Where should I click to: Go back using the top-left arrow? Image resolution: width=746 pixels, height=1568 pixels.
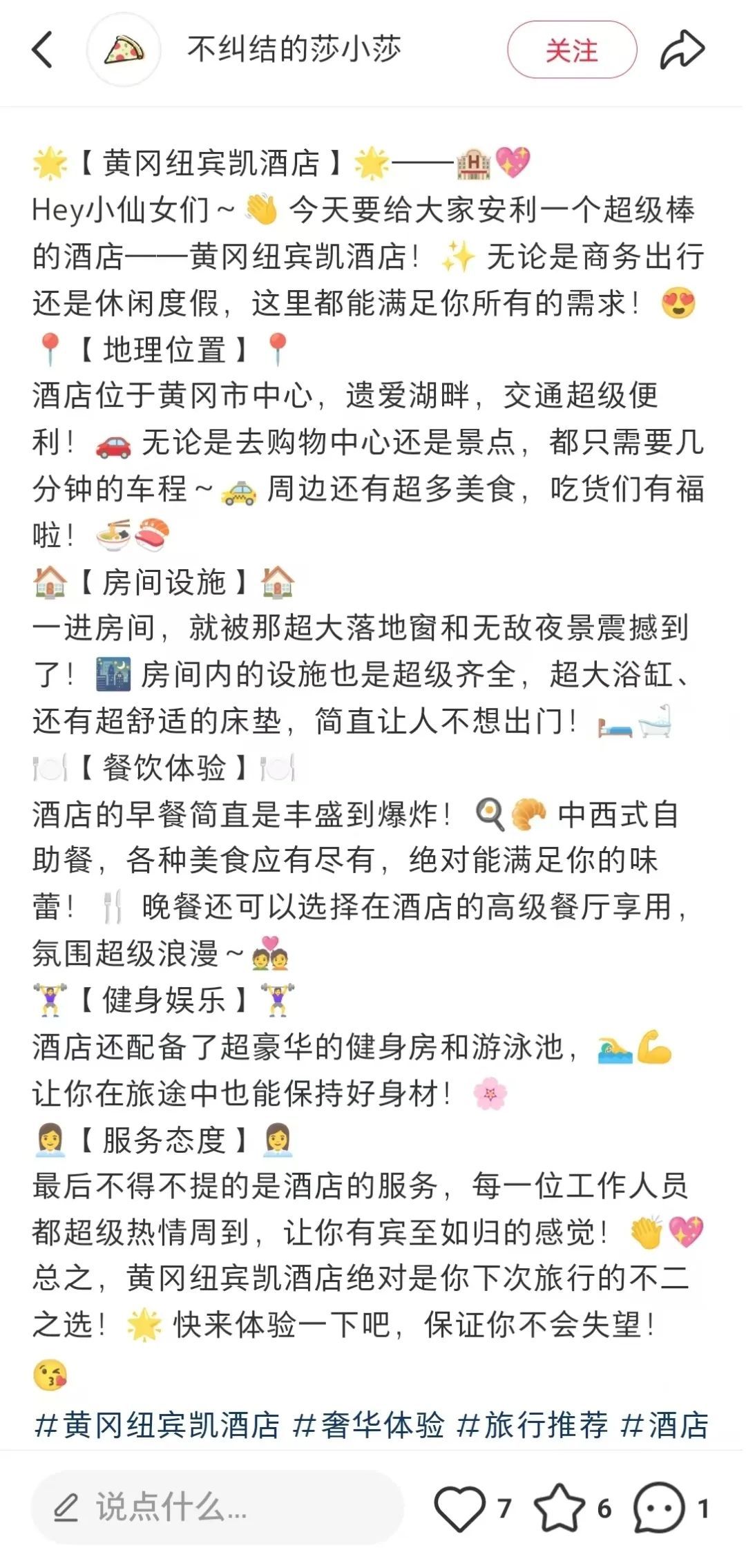click(43, 50)
